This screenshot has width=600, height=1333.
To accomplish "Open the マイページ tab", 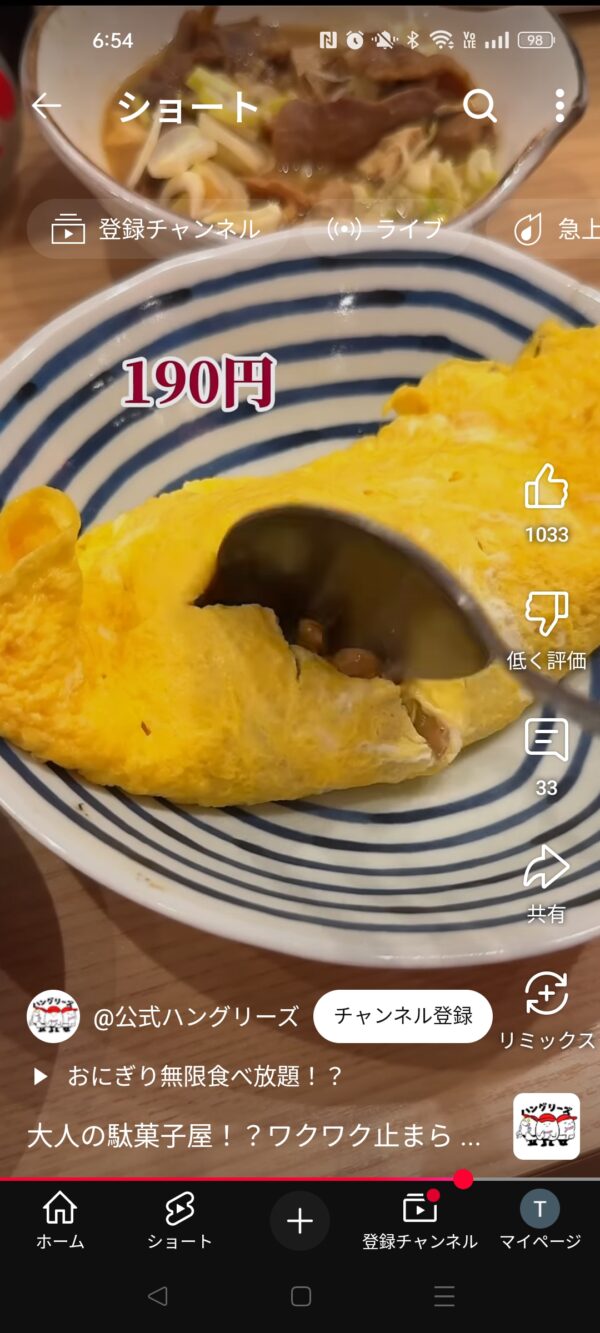I will click(x=540, y=1221).
